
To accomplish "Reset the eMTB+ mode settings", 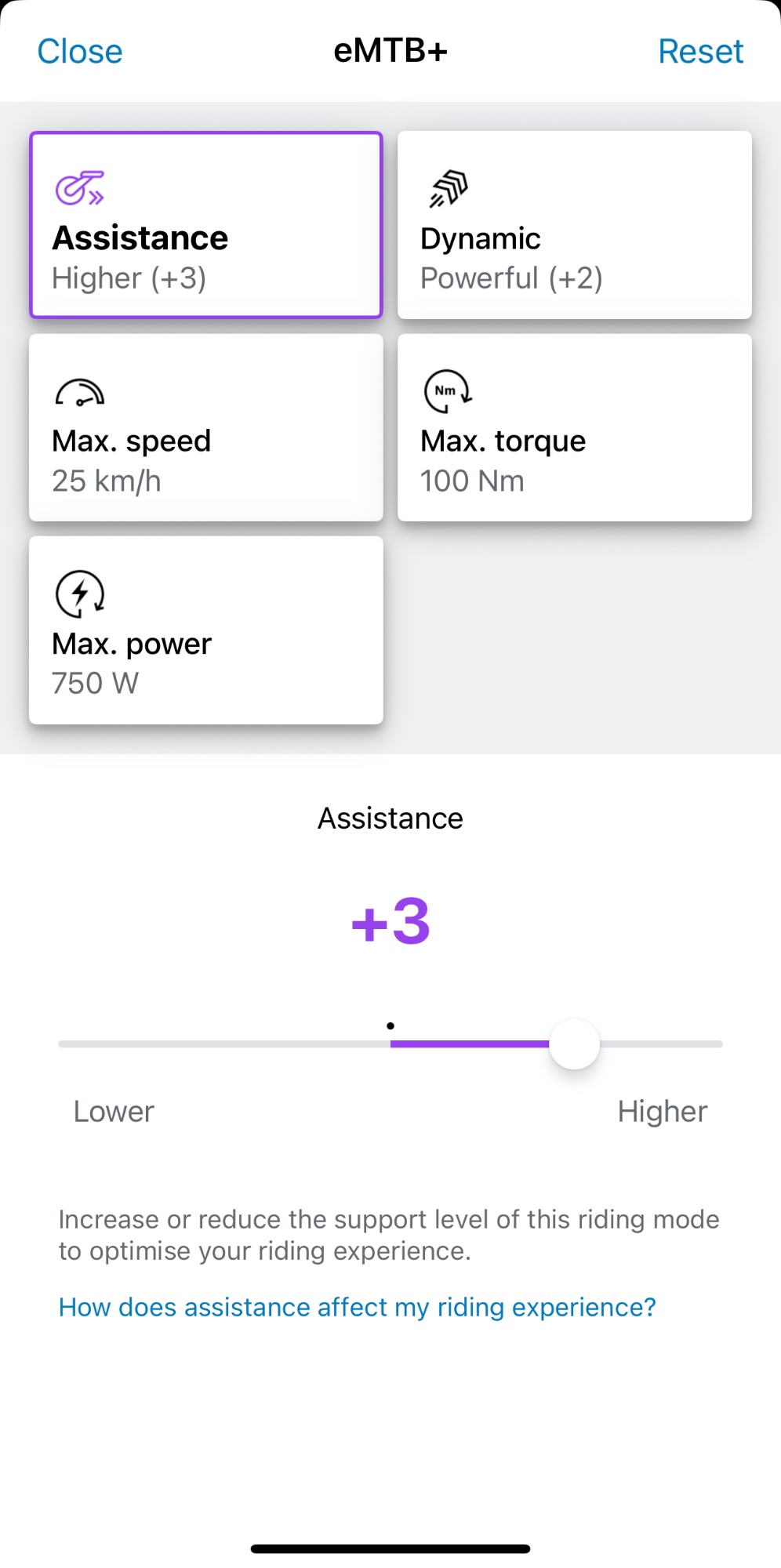I will click(x=700, y=52).
